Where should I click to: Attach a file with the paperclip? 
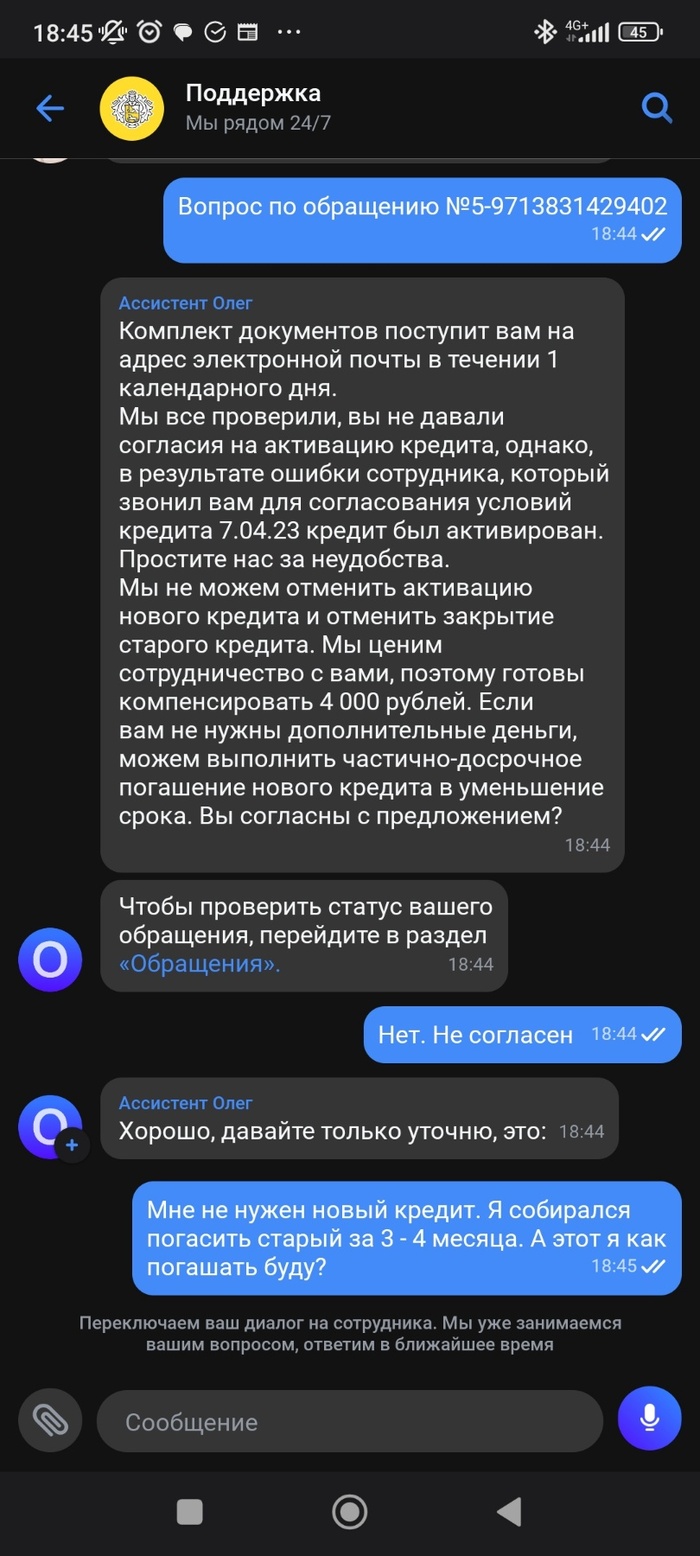pyautogui.click(x=50, y=1419)
